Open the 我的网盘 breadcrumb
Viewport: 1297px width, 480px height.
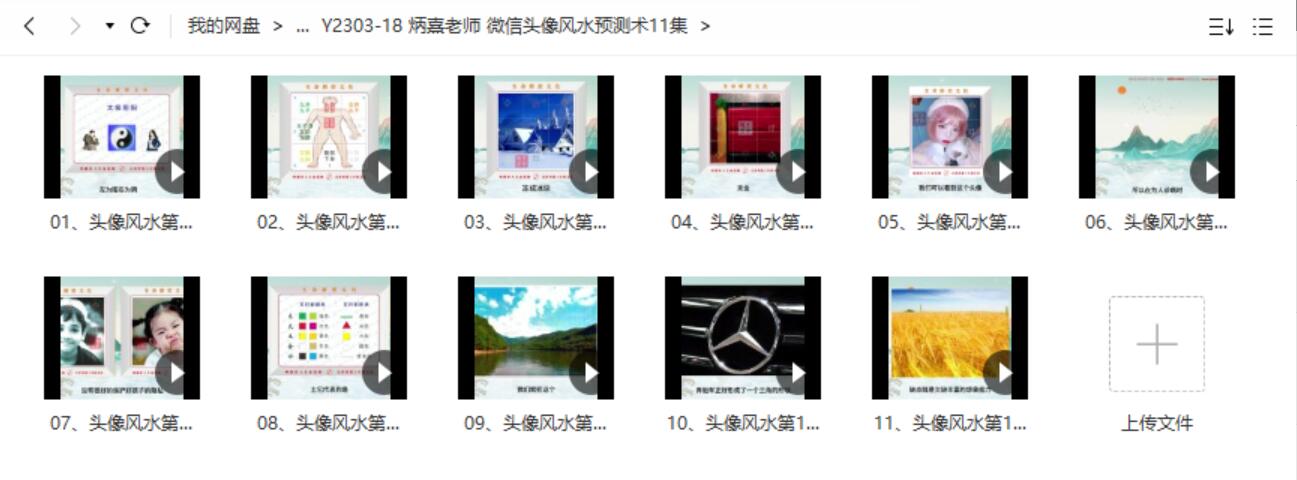(x=223, y=26)
